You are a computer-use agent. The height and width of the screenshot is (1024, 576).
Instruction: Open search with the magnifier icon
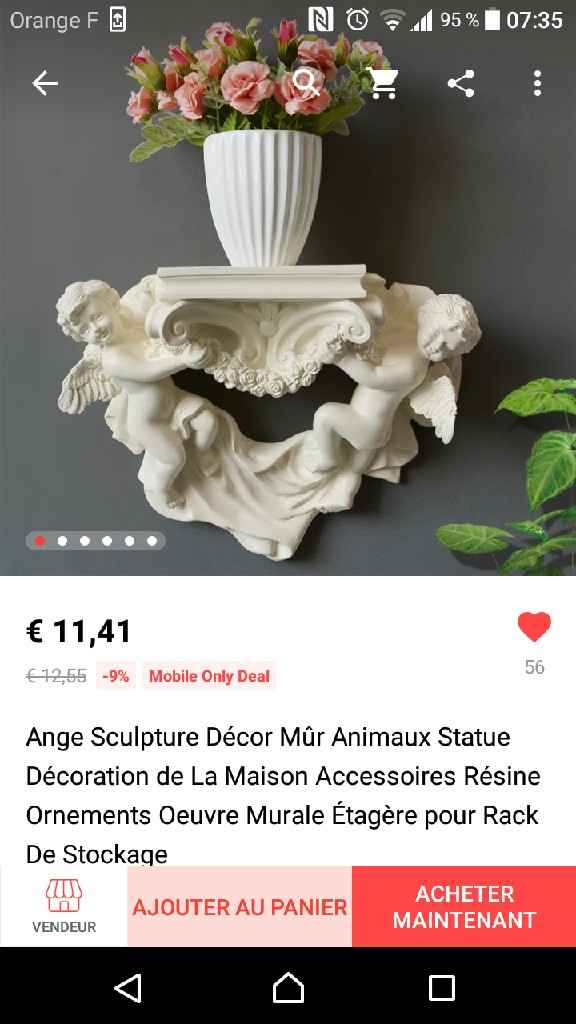307,83
